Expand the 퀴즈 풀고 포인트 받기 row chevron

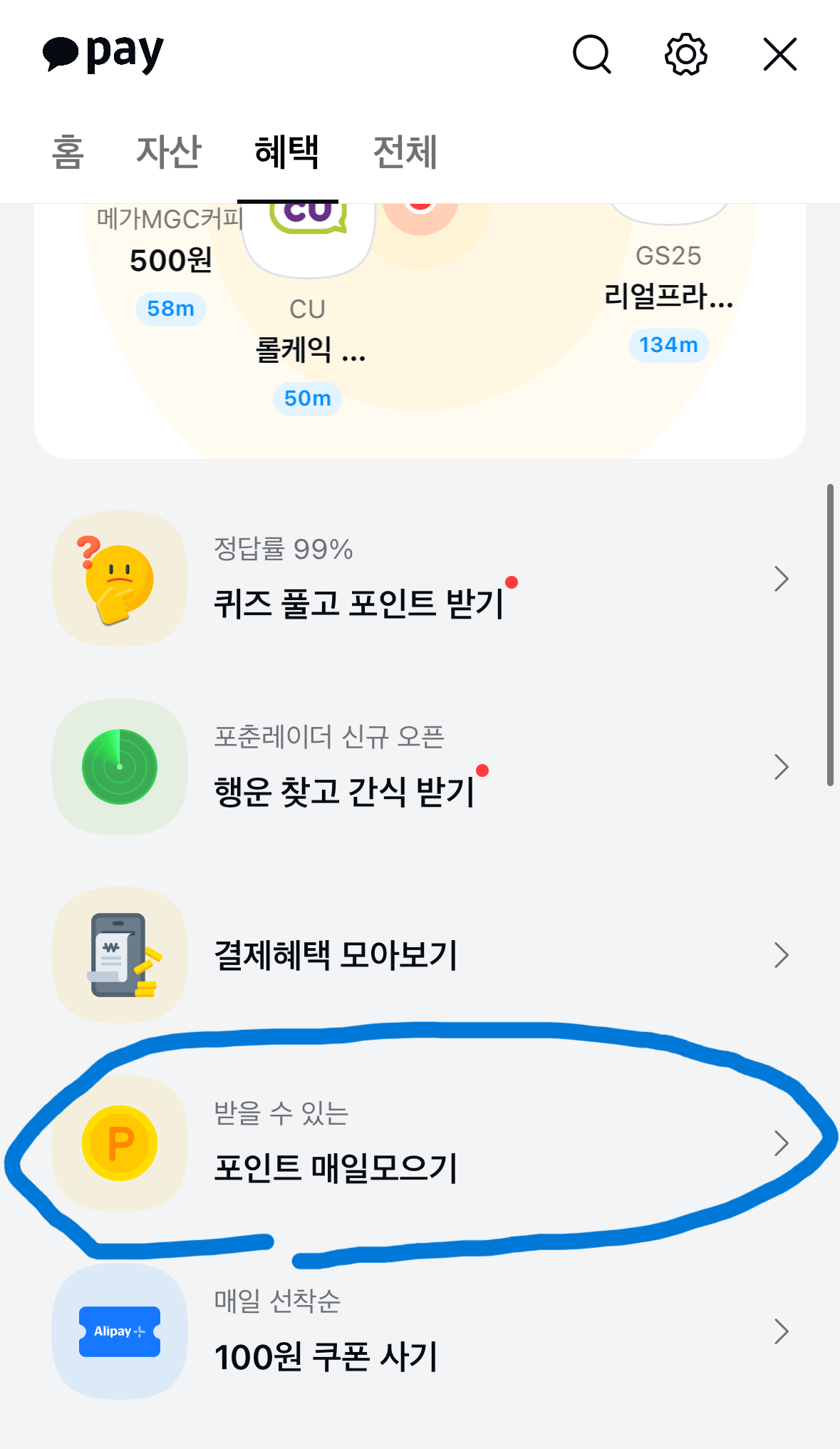pos(782,579)
